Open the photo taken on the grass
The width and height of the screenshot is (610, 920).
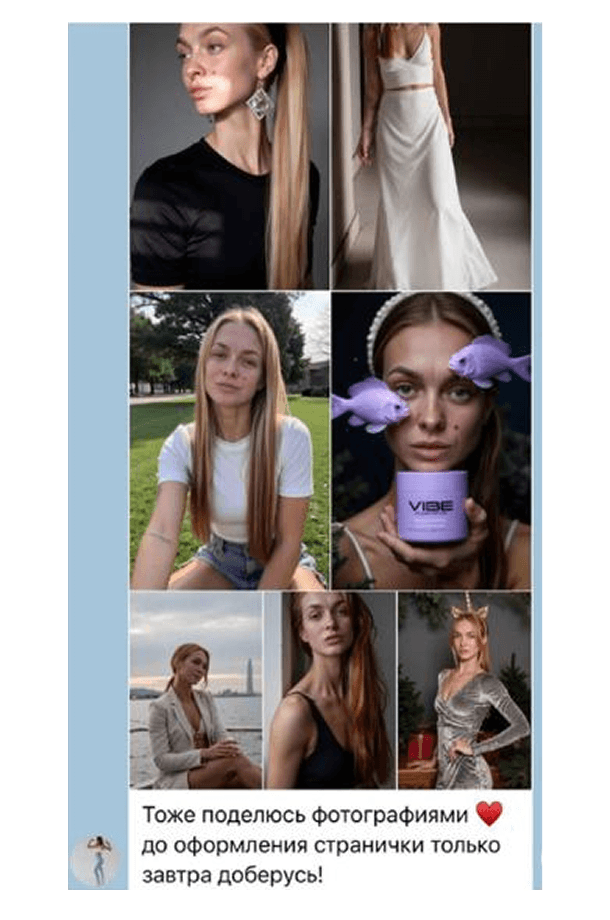(x=229, y=440)
